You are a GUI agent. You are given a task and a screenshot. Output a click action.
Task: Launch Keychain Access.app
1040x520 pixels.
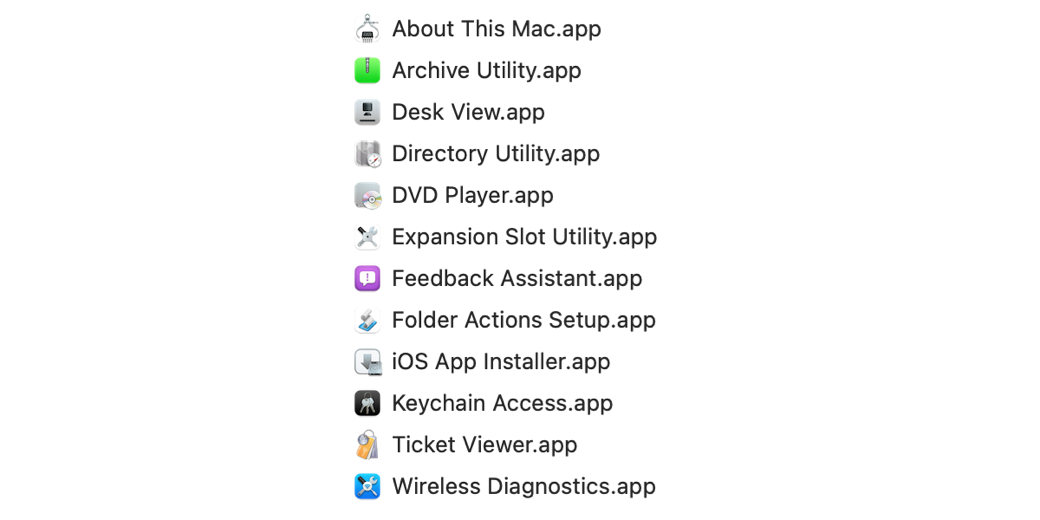502,403
